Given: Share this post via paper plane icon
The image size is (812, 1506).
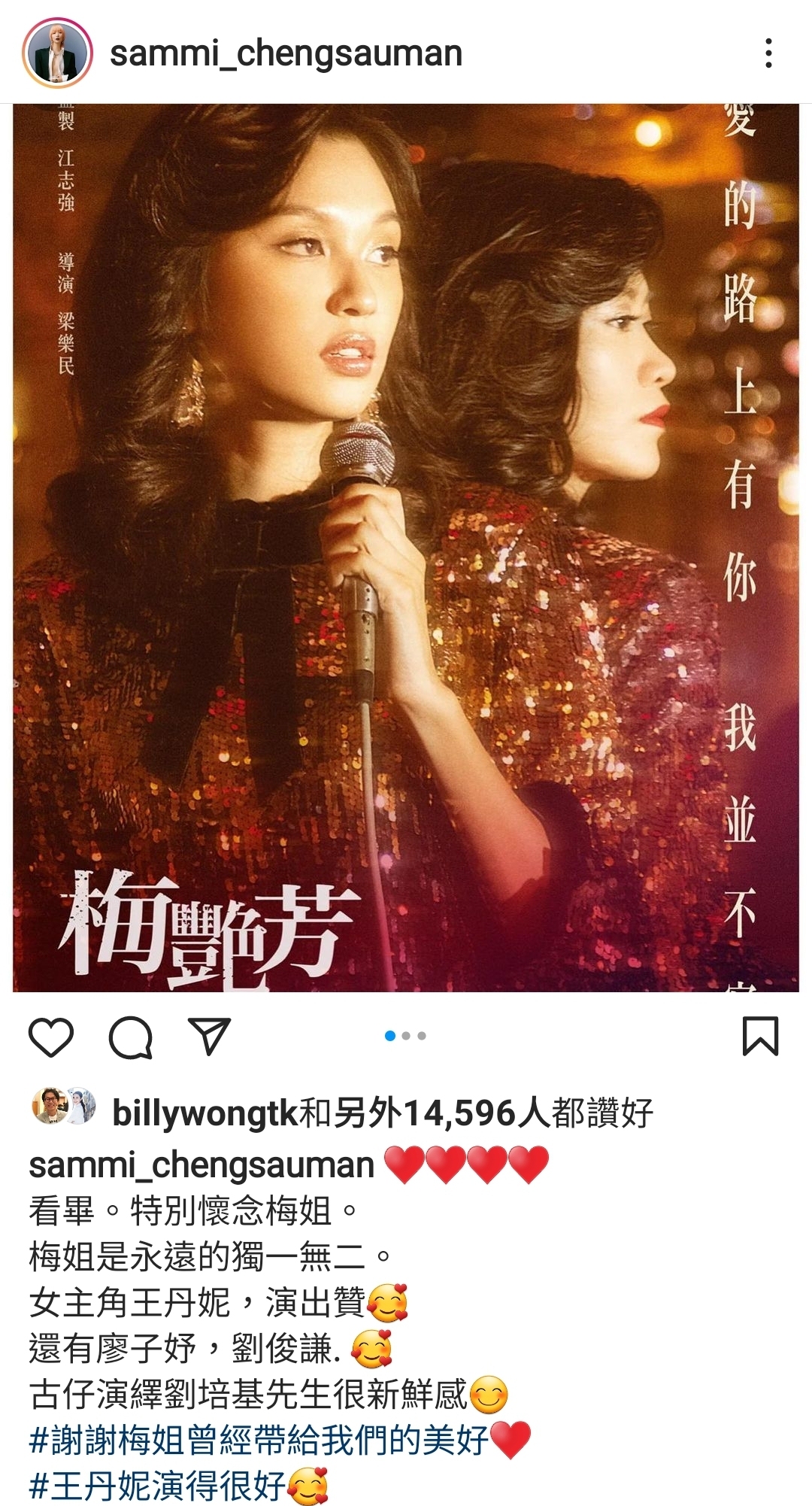Looking at the screenshot, I should coord(208,1037).
